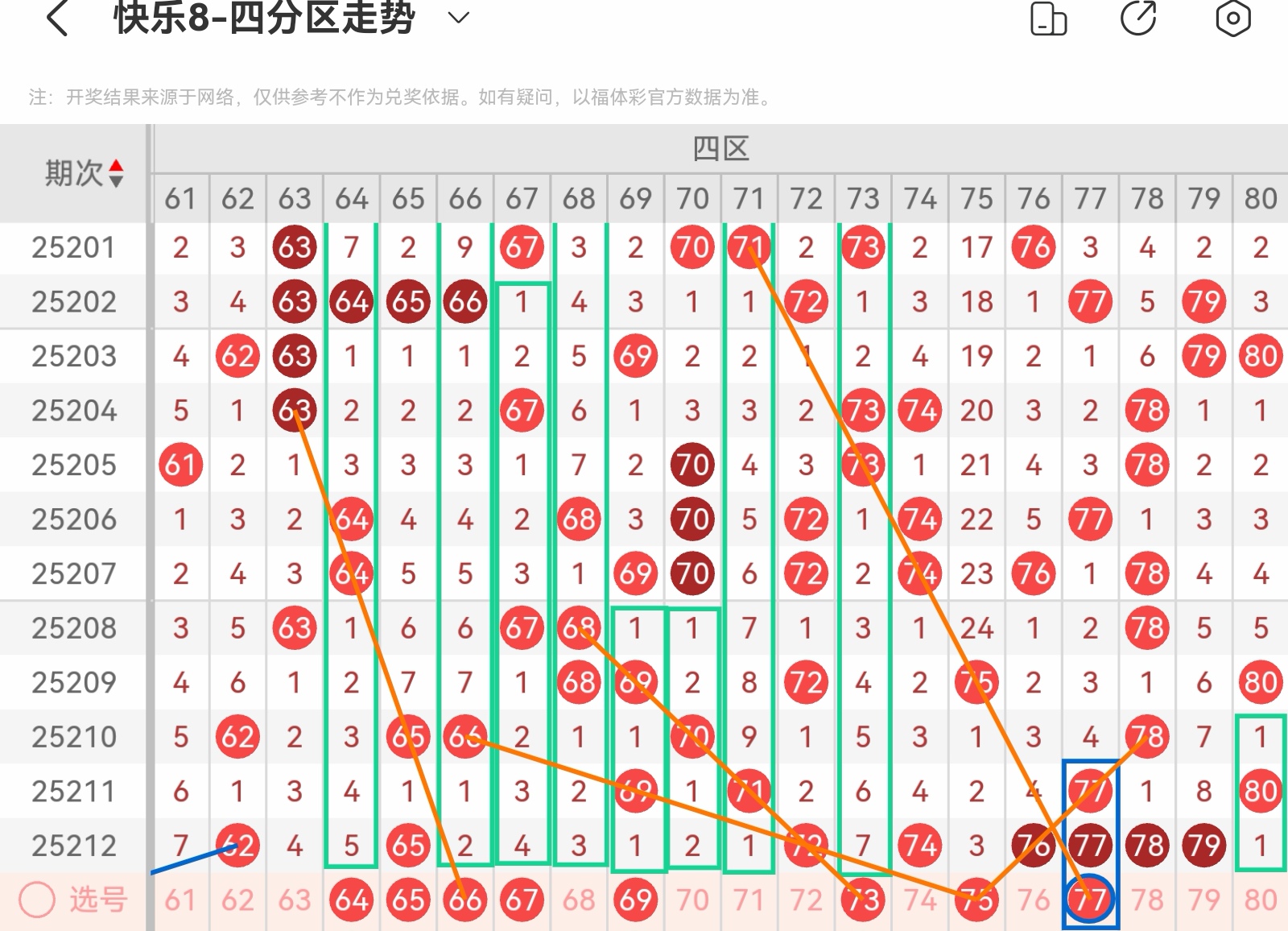This screenshot has height=931, width=1288.
Task: Toggle 期次 sort order
Action: 116,173
